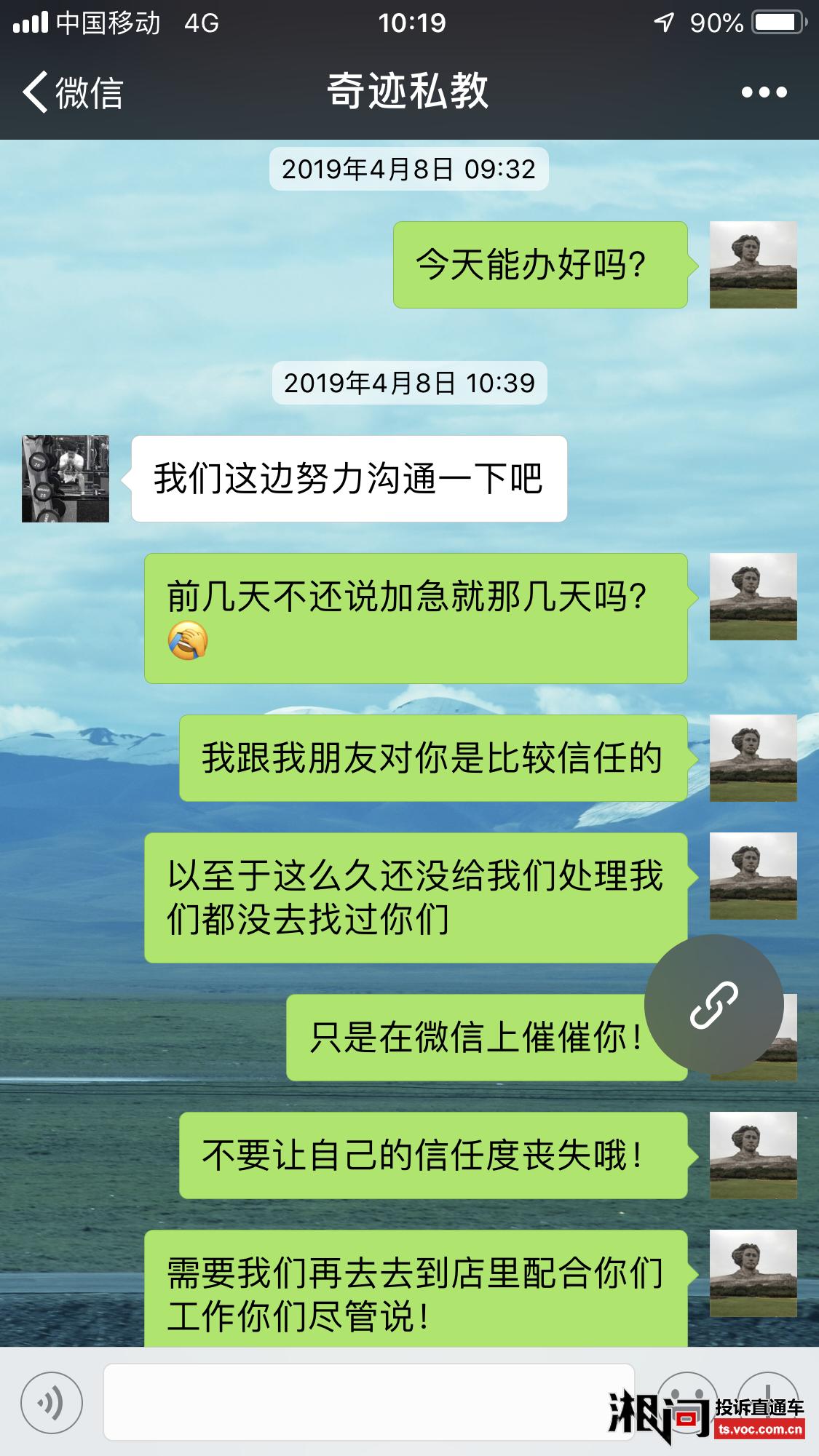The height and width of the screenshot is (1456, 819).
Task: Tap the floating link button
Action: pos(714,1005)
